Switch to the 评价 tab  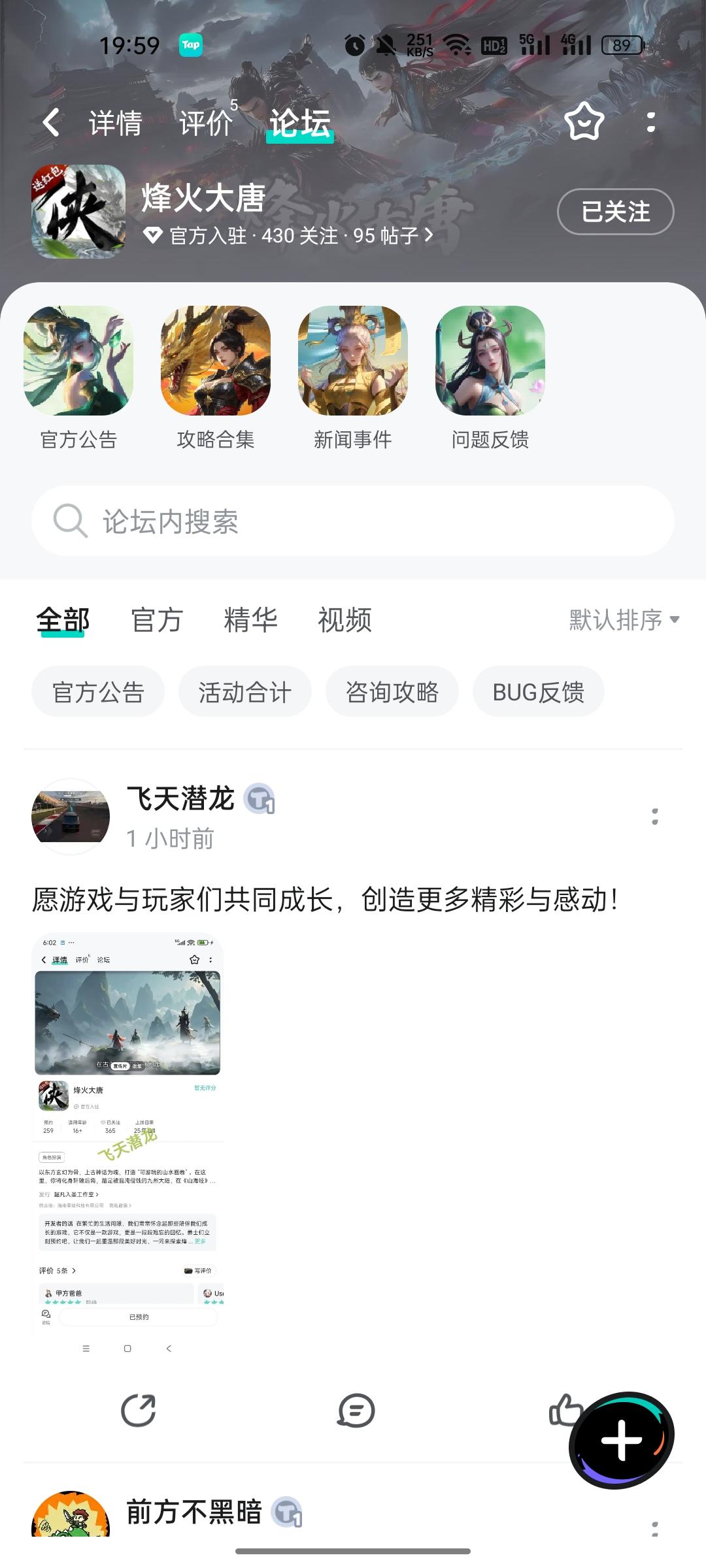click(206, 123)
